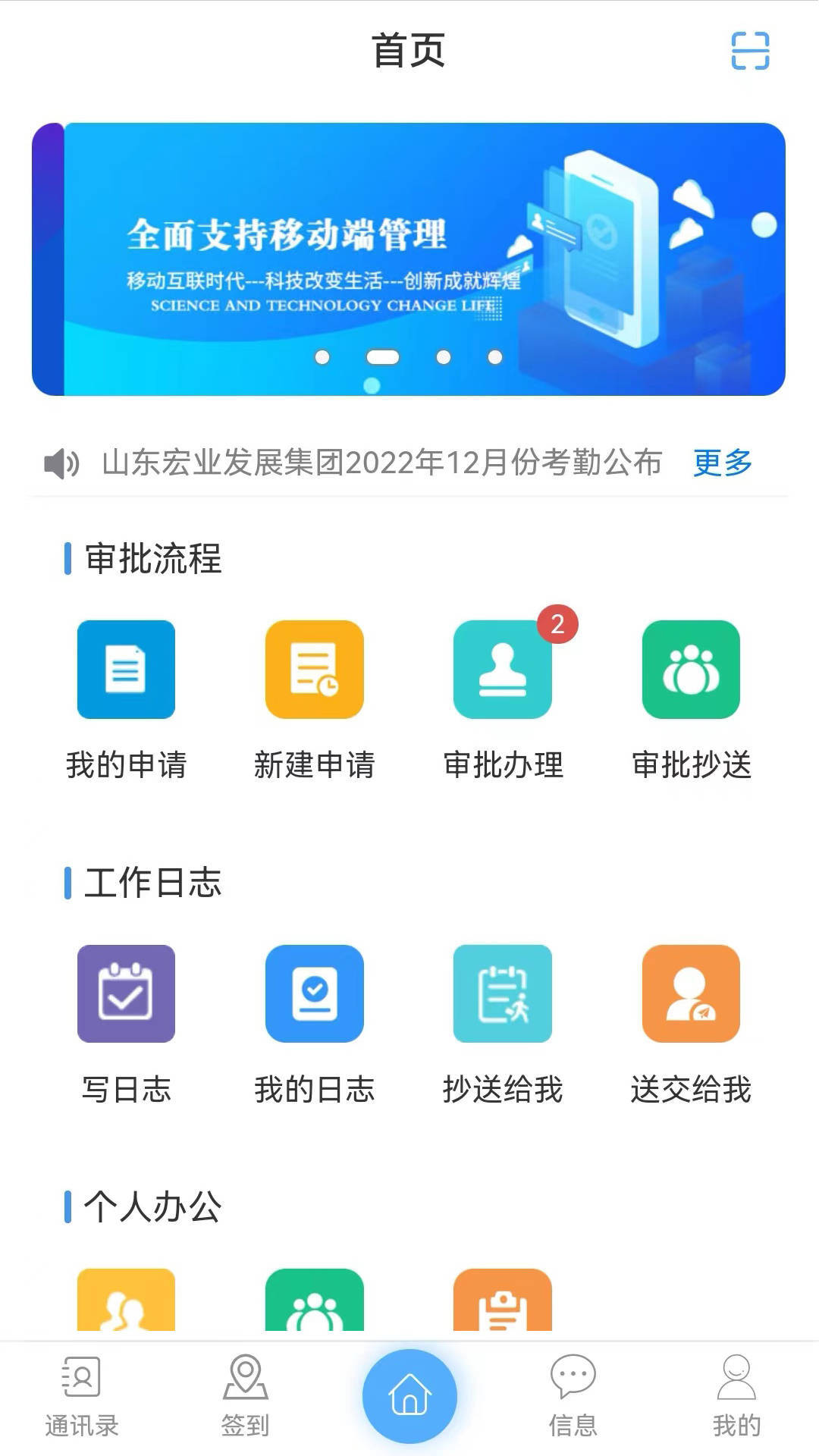The width and height of the screenshot is (819, 1456).
Task: Open 我的日志 (My Logs) icon
Action: pyautogui.click(x=314, y=996)
